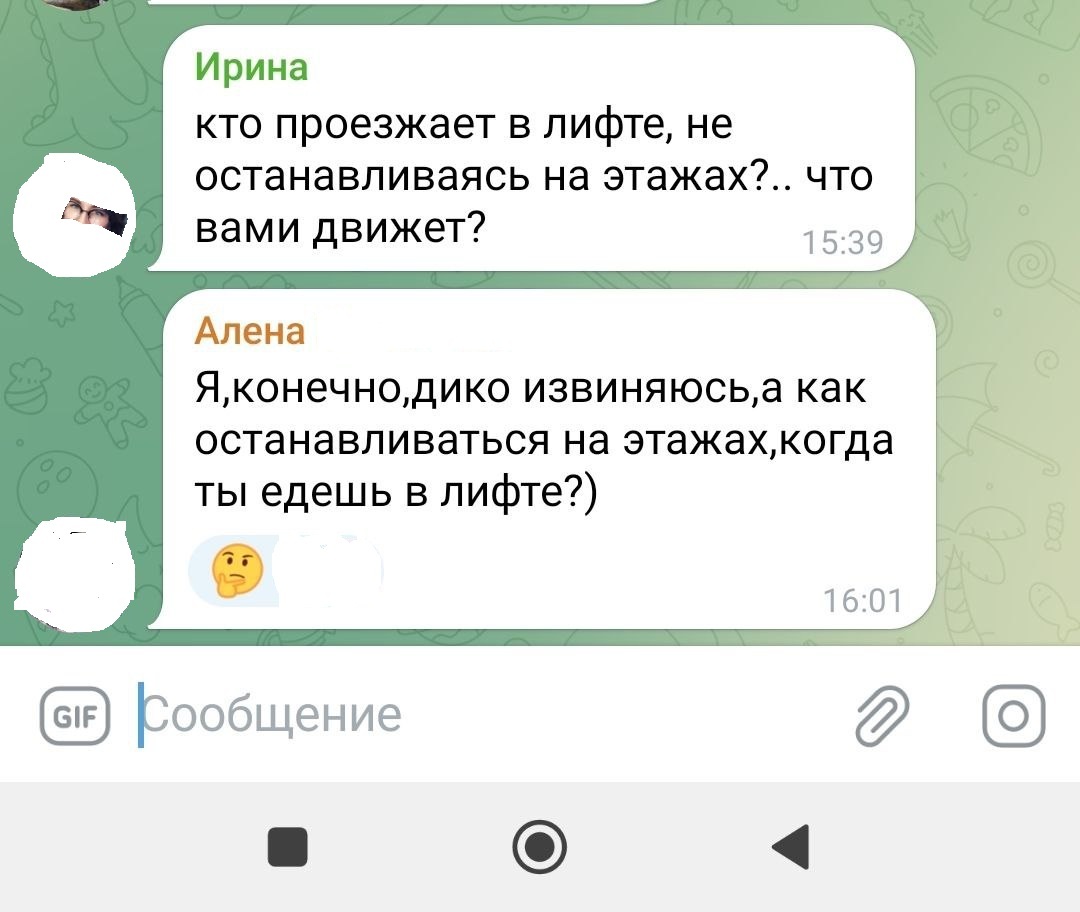Tap the system back triangle button
Image resolution: width=1080 pixels, height=912 pixels.
click(x=791, y=848)
